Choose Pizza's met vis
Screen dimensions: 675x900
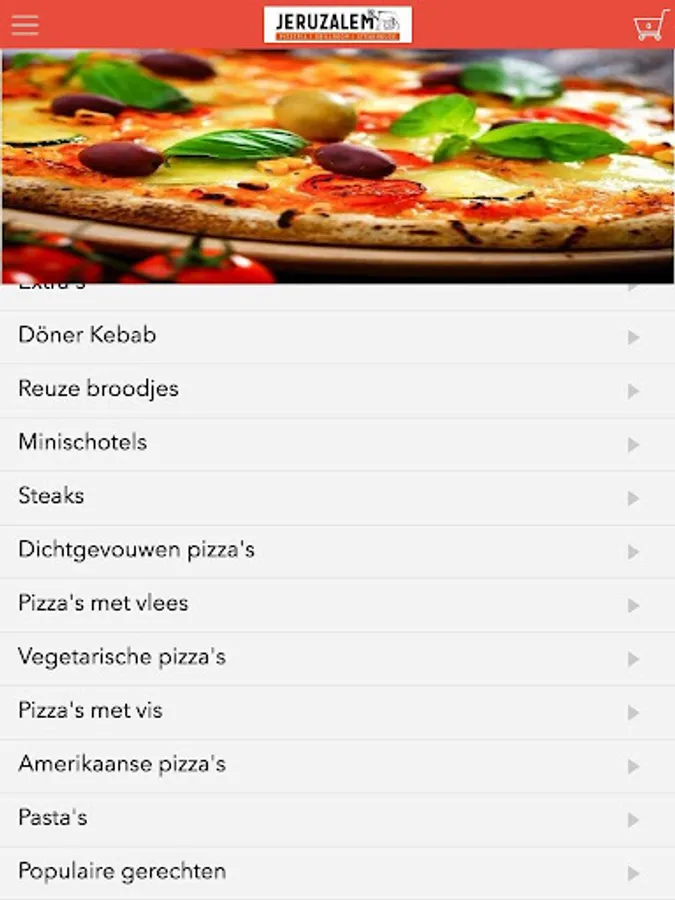(x=337, y=712)
